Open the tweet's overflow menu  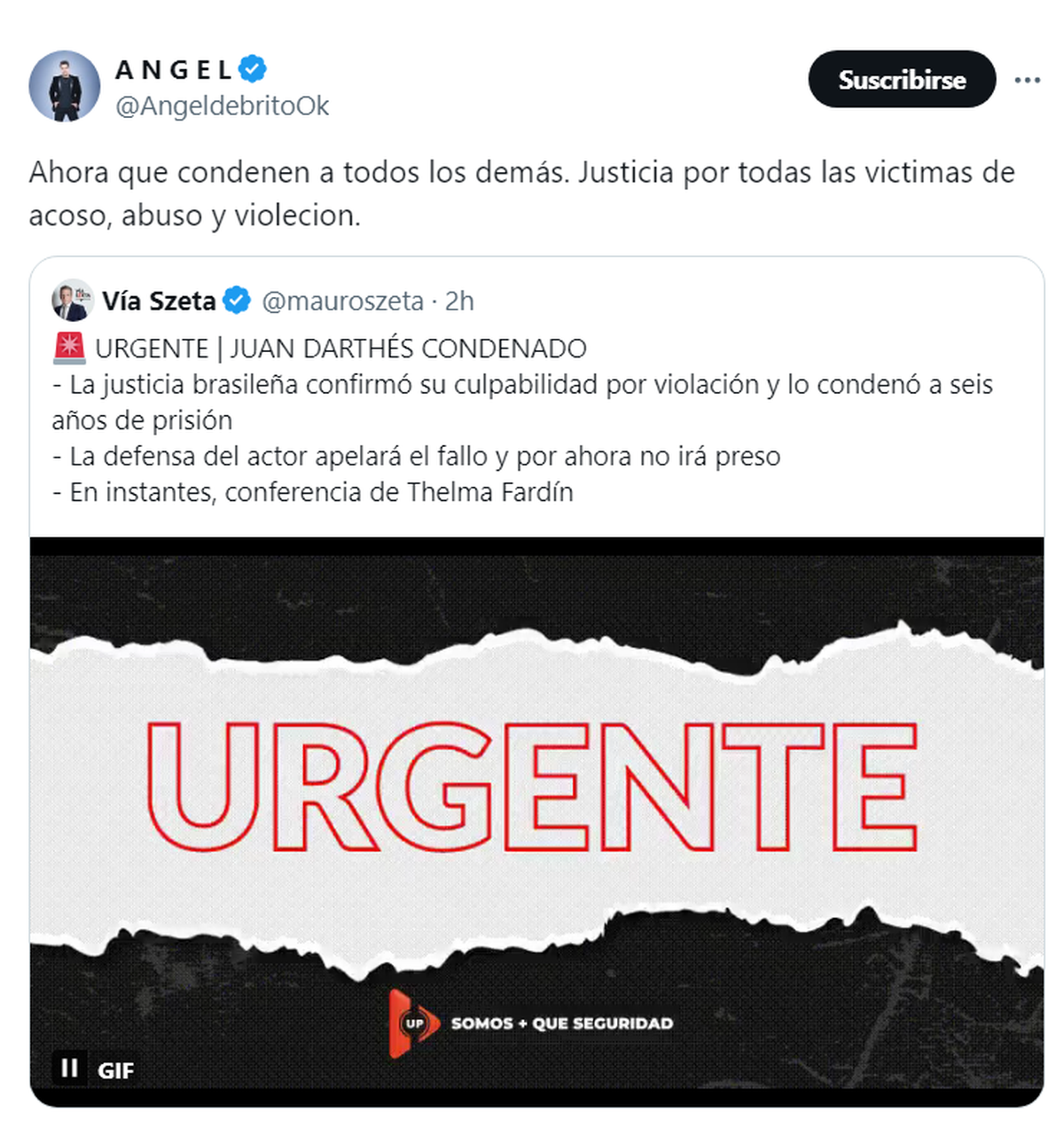point(1027,81)
